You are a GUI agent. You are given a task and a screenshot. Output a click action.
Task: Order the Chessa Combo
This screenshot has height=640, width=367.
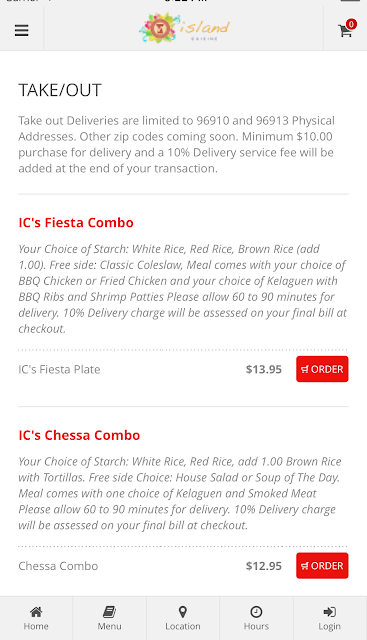click(x=322, y=566)
